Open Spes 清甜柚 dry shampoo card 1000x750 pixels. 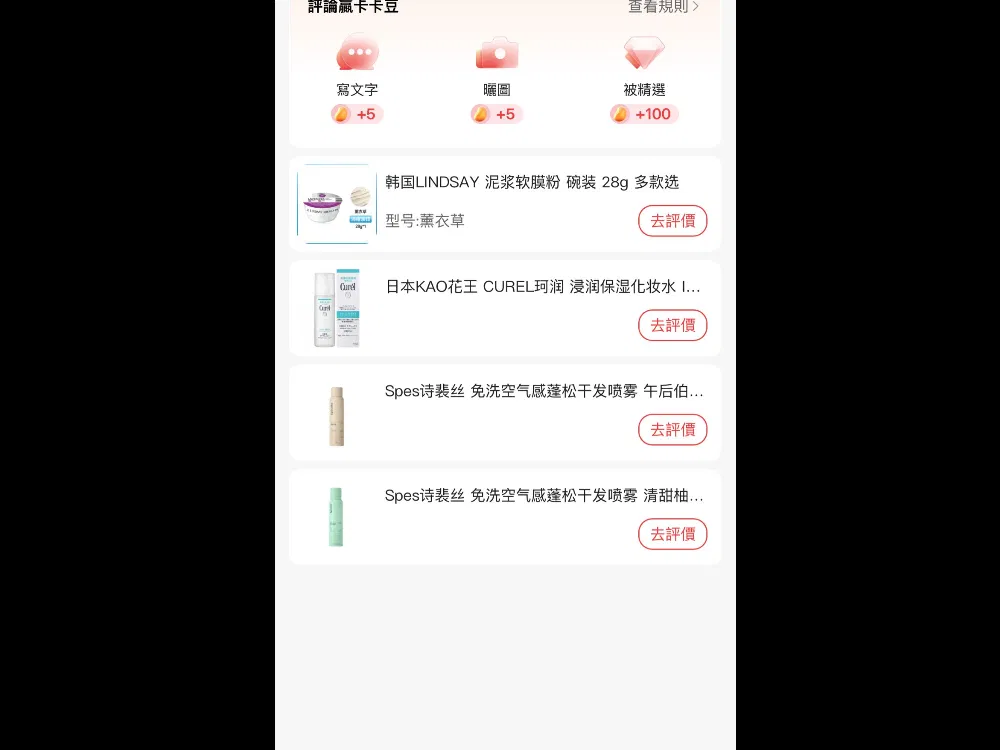(543, 496)
